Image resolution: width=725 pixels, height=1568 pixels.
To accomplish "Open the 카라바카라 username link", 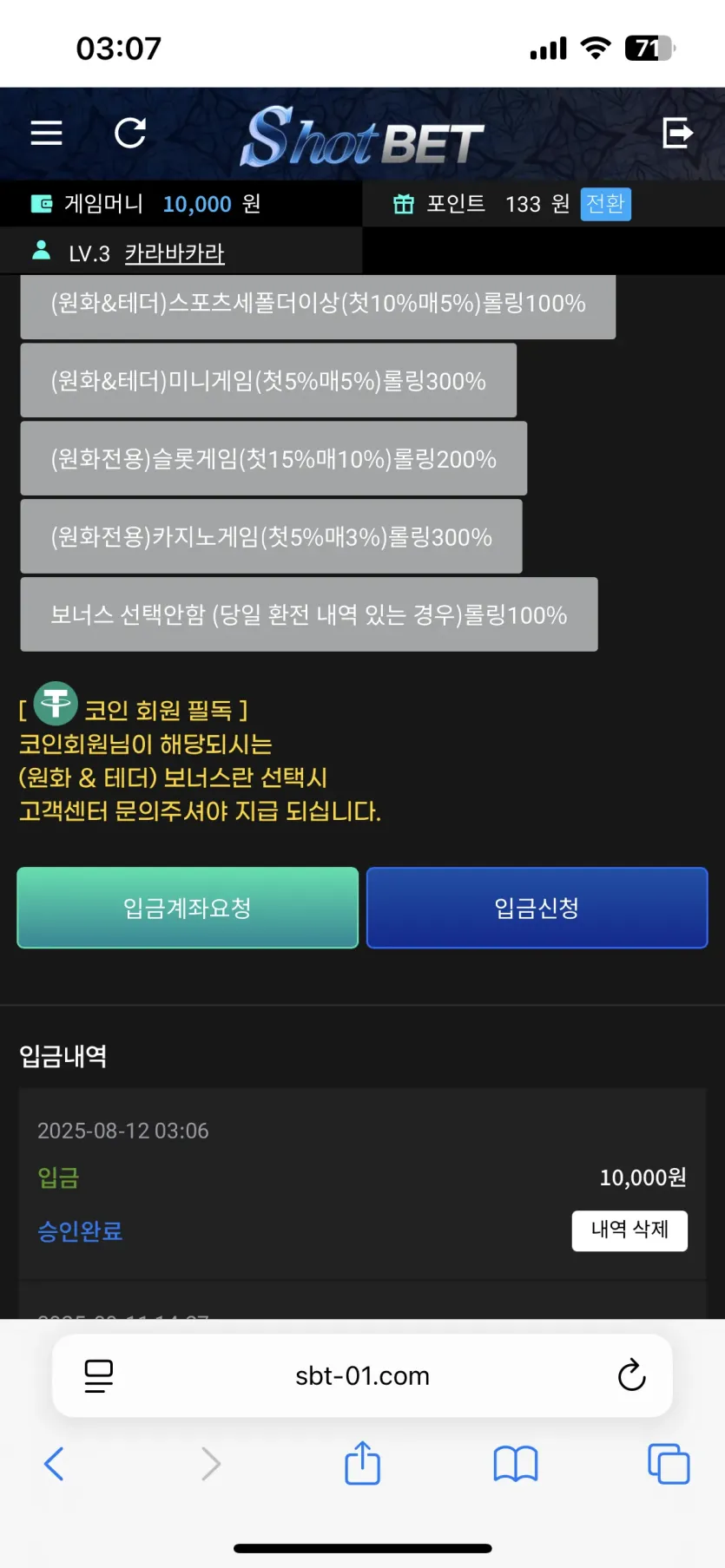I will 174,253.
